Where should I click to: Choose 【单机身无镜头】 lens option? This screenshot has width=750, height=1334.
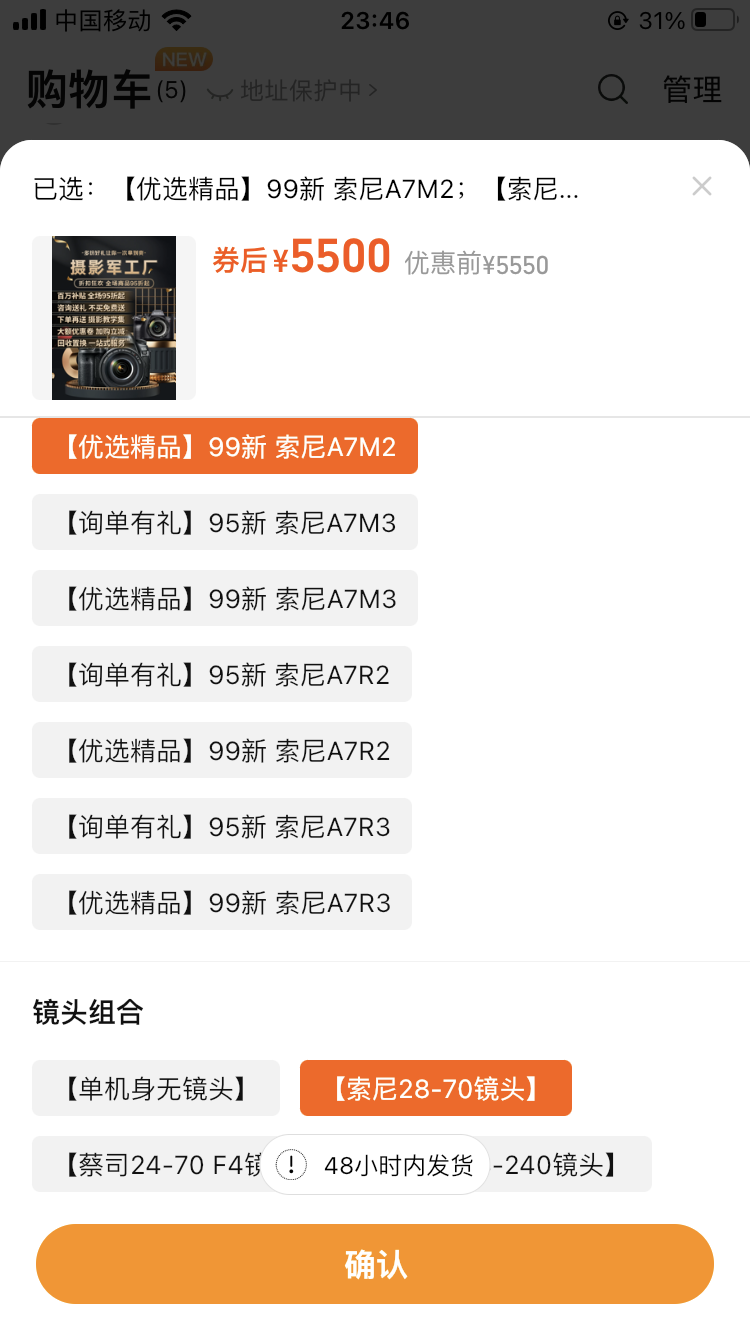coord(156,1088)
